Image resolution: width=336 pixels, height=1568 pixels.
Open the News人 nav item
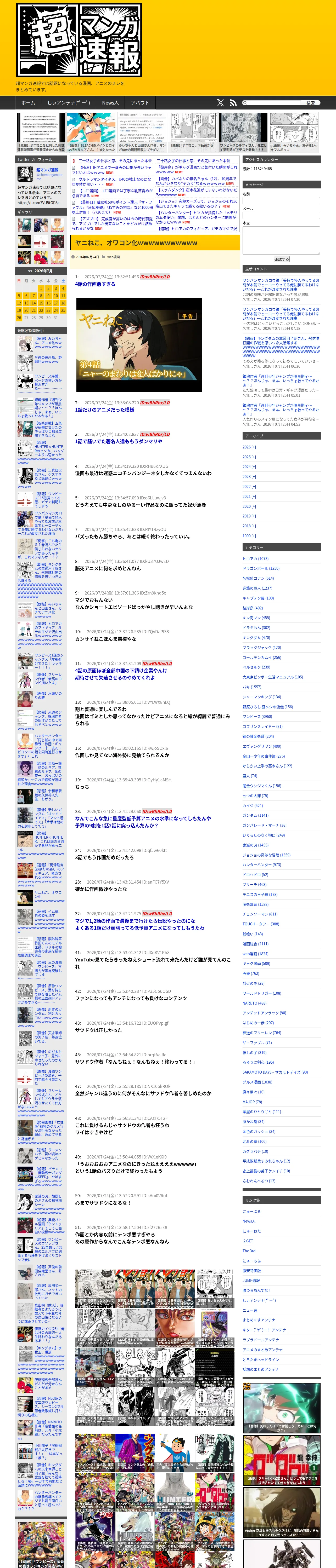coord(110,103)
